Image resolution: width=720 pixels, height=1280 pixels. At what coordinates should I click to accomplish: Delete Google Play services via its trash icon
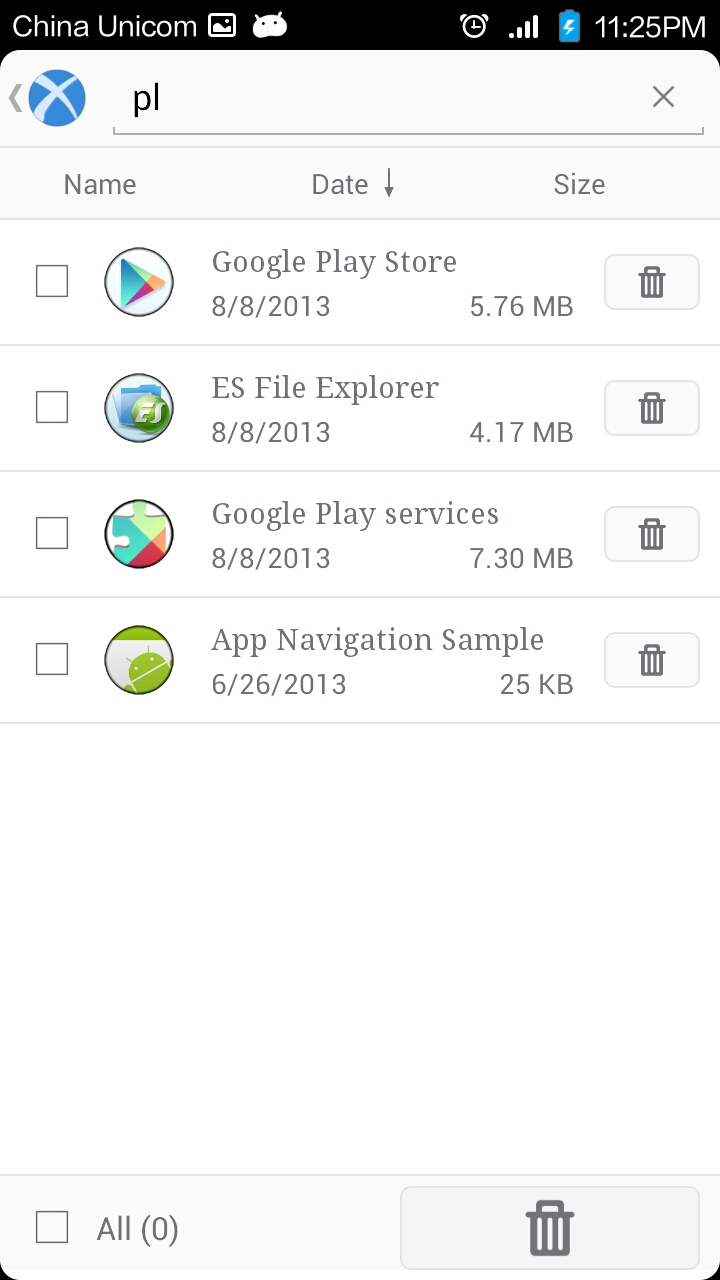[x=651, y=534]
